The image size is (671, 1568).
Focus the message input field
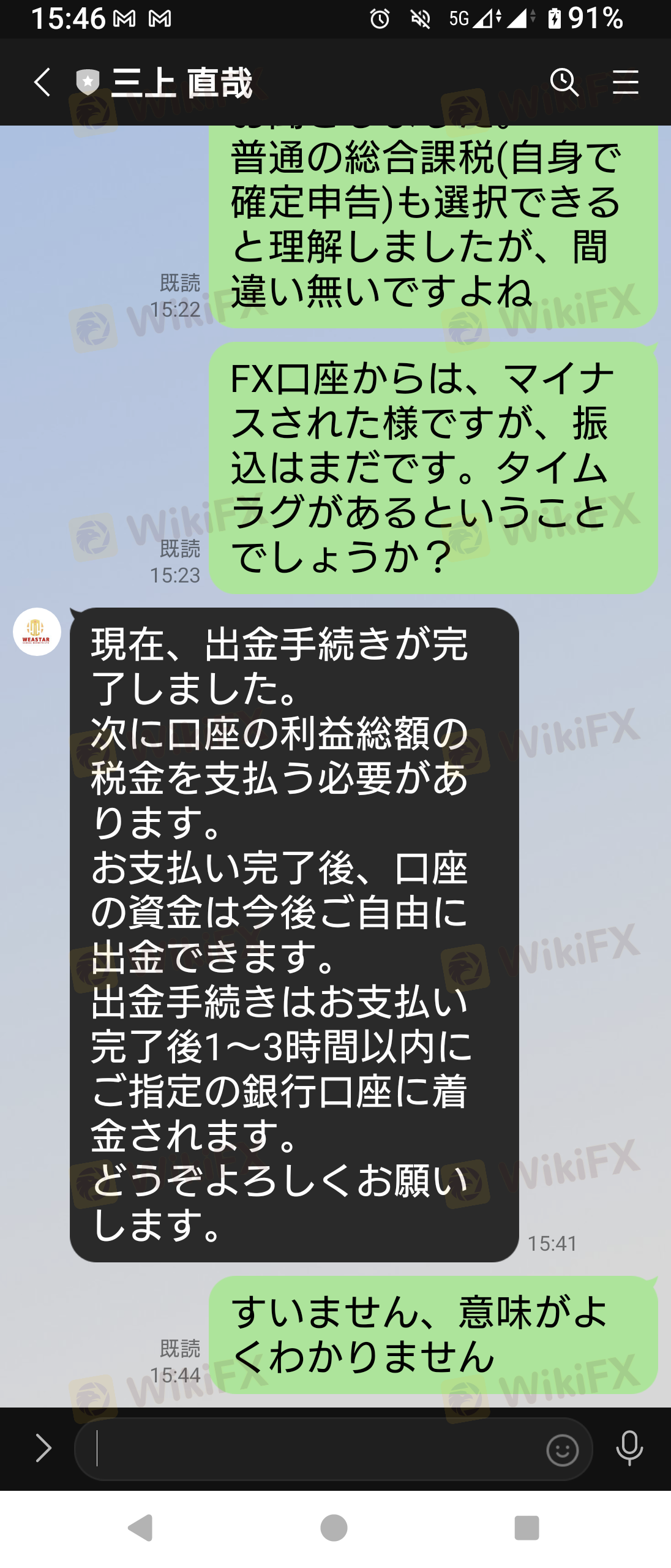click(x=312, y=1449)
